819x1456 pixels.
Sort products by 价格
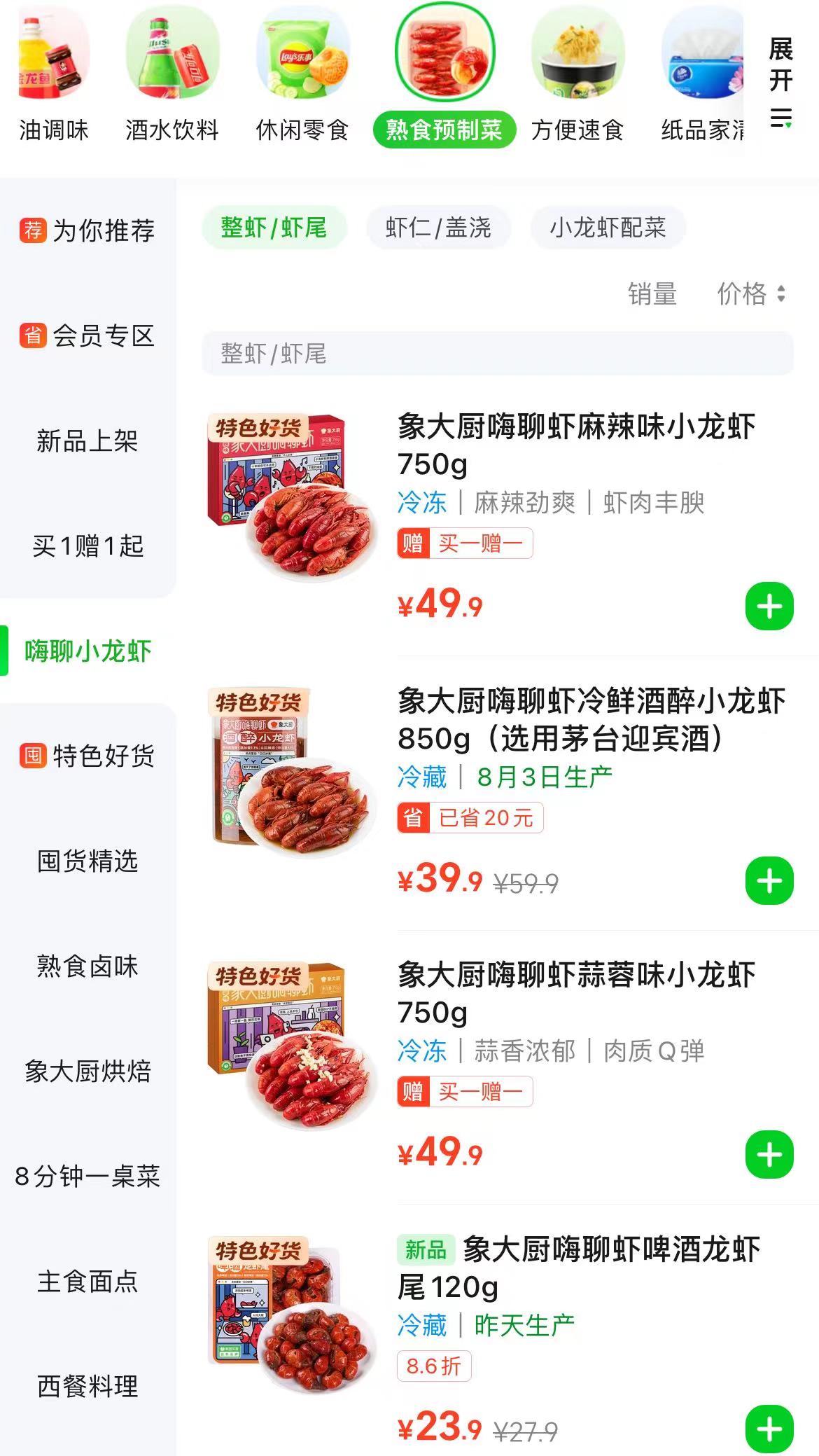tap(751, 294)
